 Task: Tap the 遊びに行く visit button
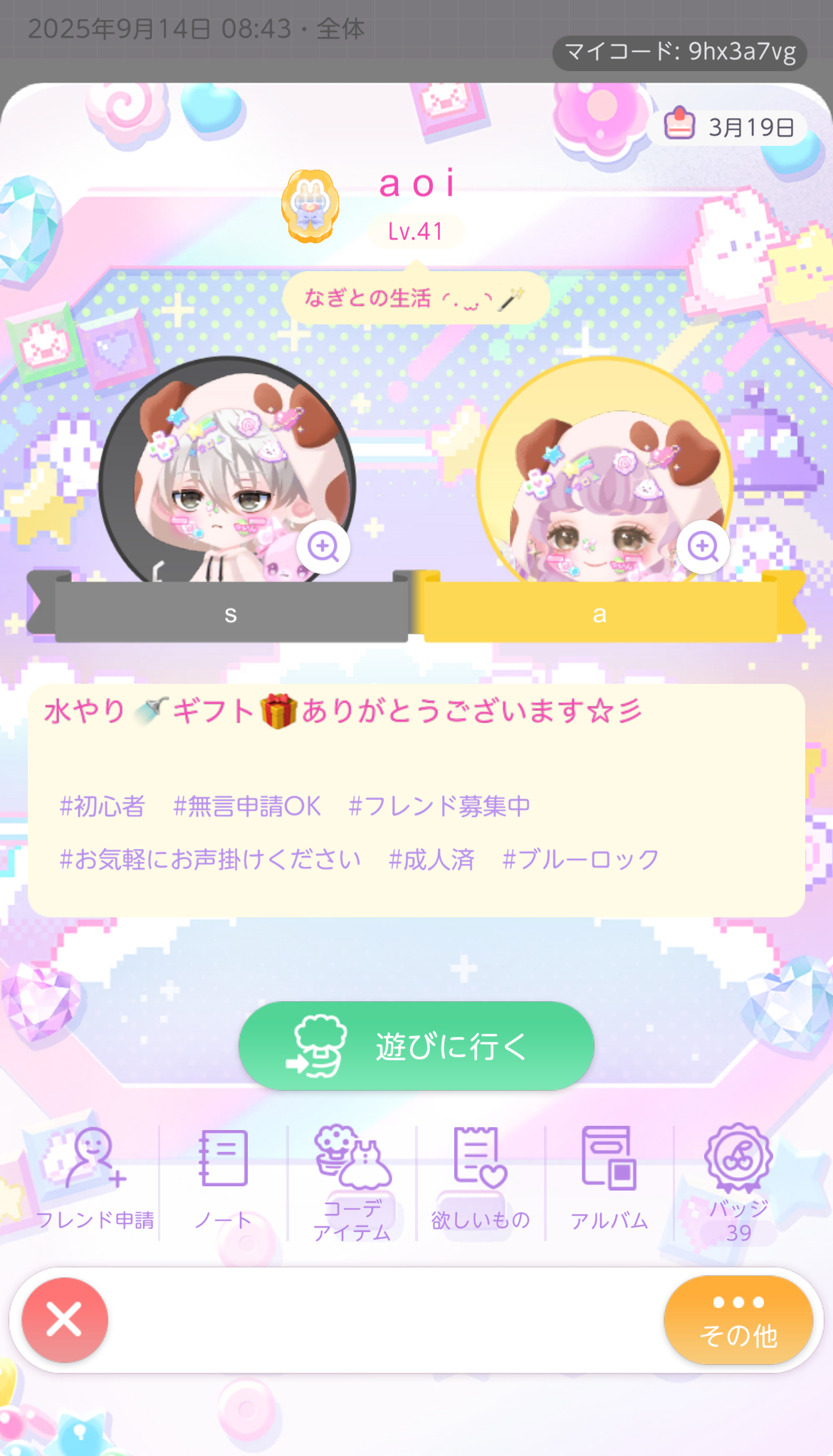(x=416, y=1045)
